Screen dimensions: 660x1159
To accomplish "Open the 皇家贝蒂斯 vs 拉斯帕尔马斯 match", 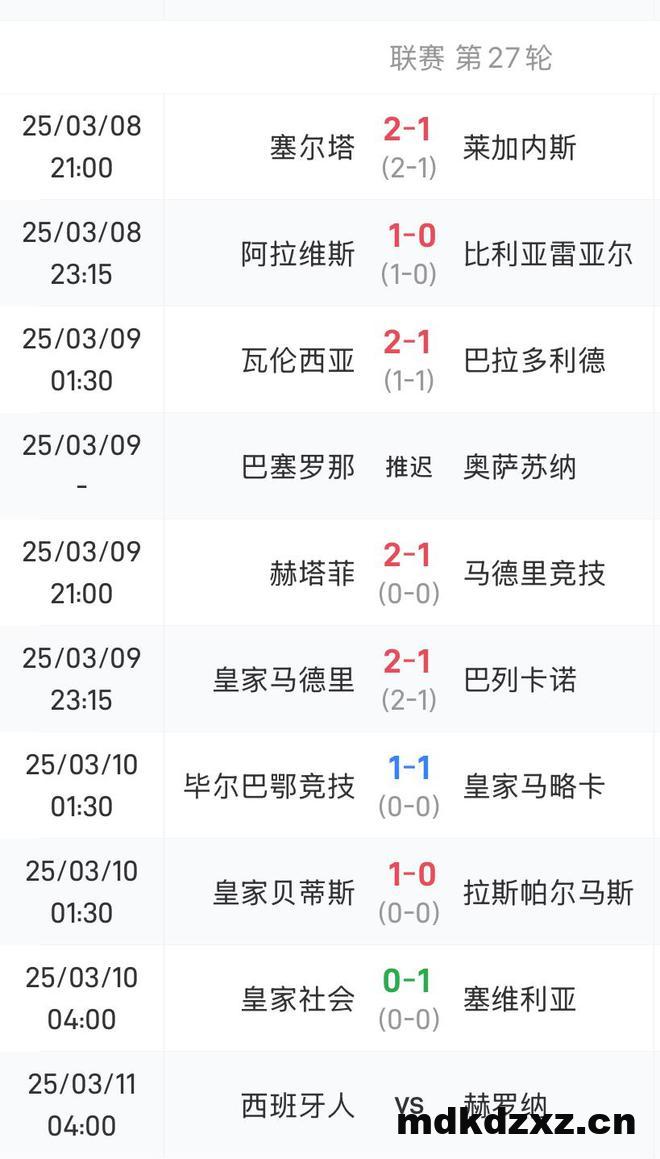I will click(330, 892).
